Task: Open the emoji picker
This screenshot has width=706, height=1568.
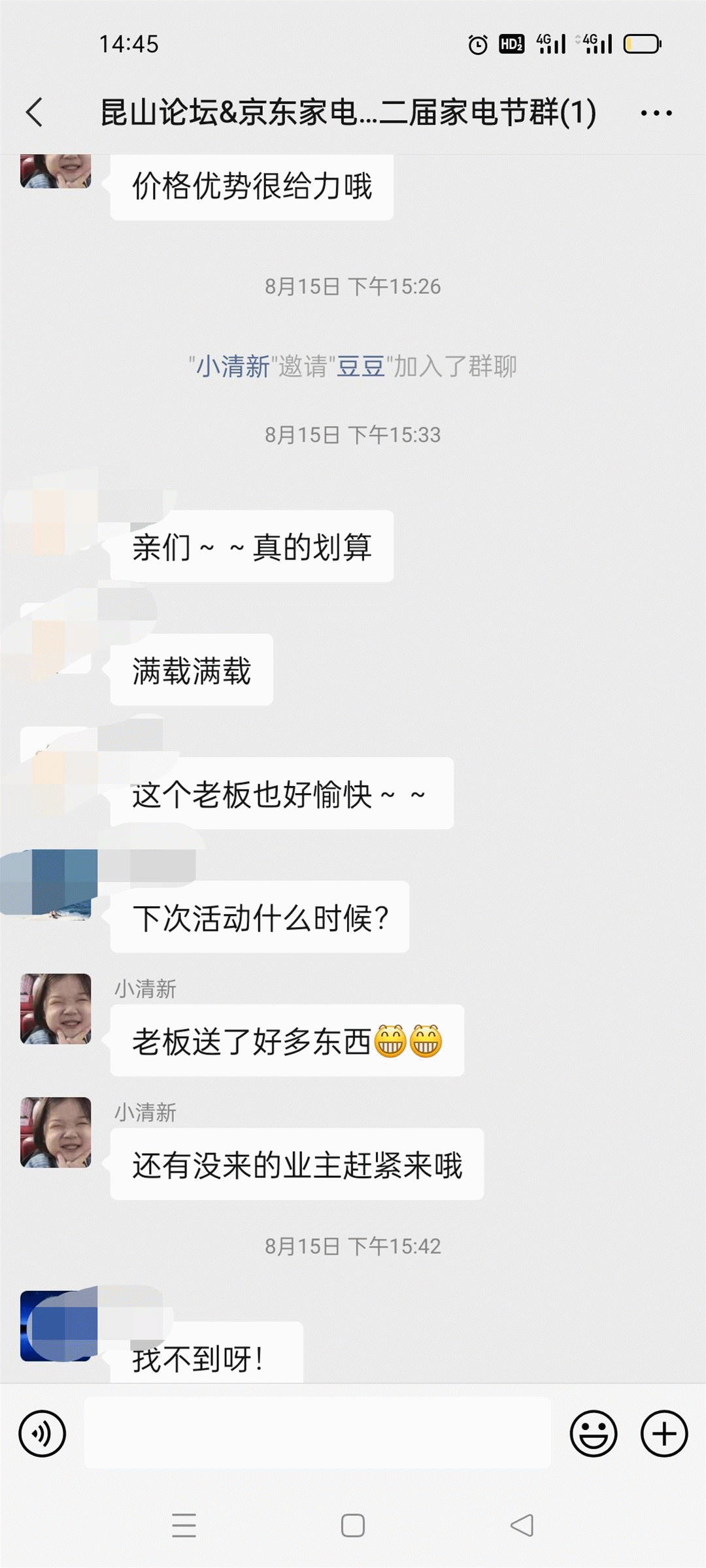Action: pyautogui.click(x=593, y=1434)
